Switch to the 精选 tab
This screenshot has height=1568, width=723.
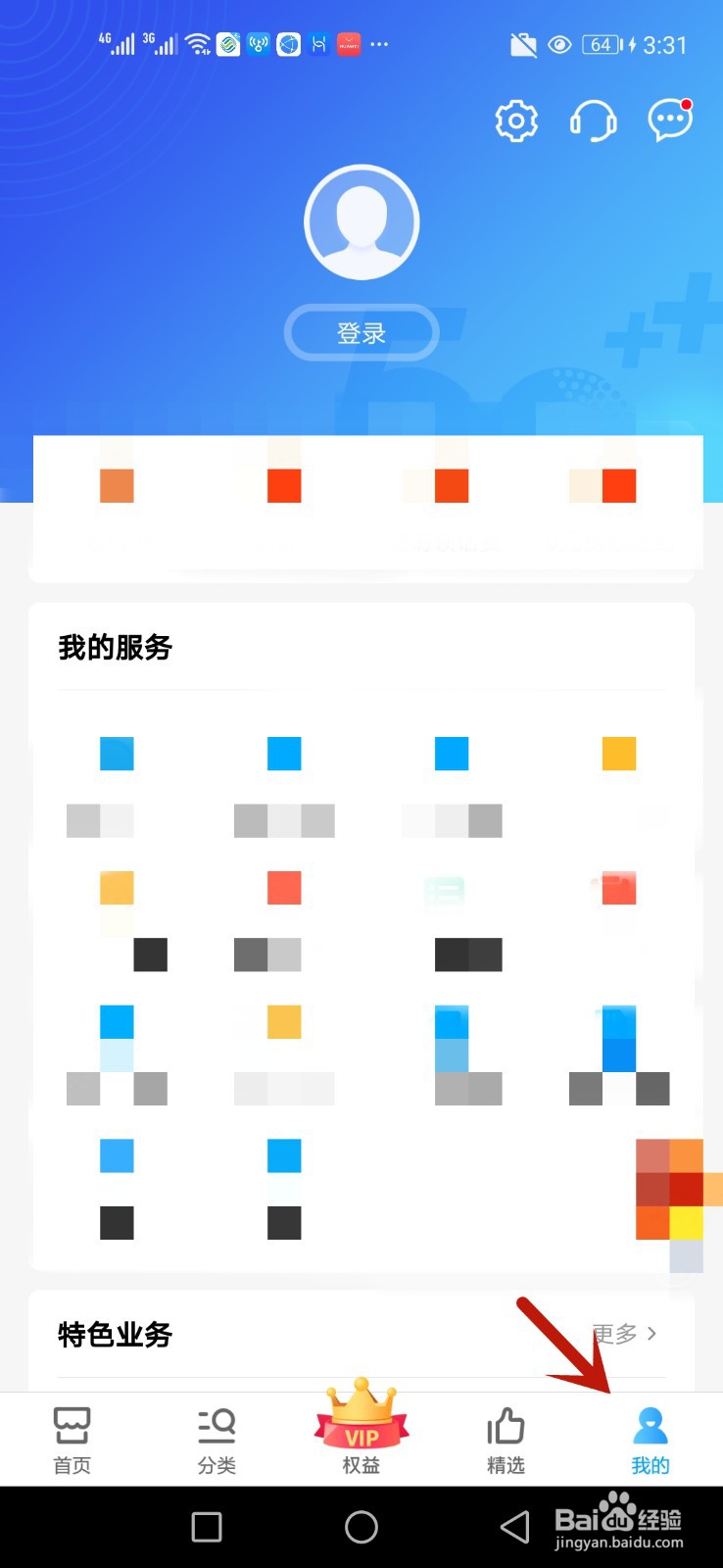(506, 1436)
